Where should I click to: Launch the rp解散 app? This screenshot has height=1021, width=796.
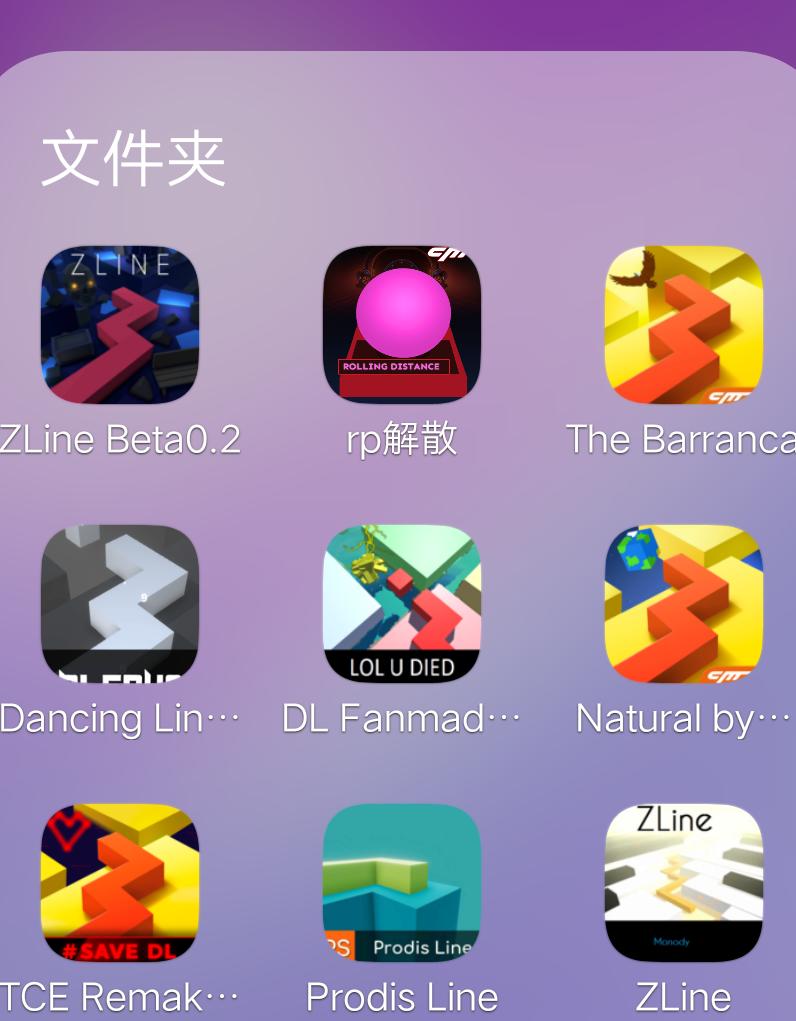[402, 325]
